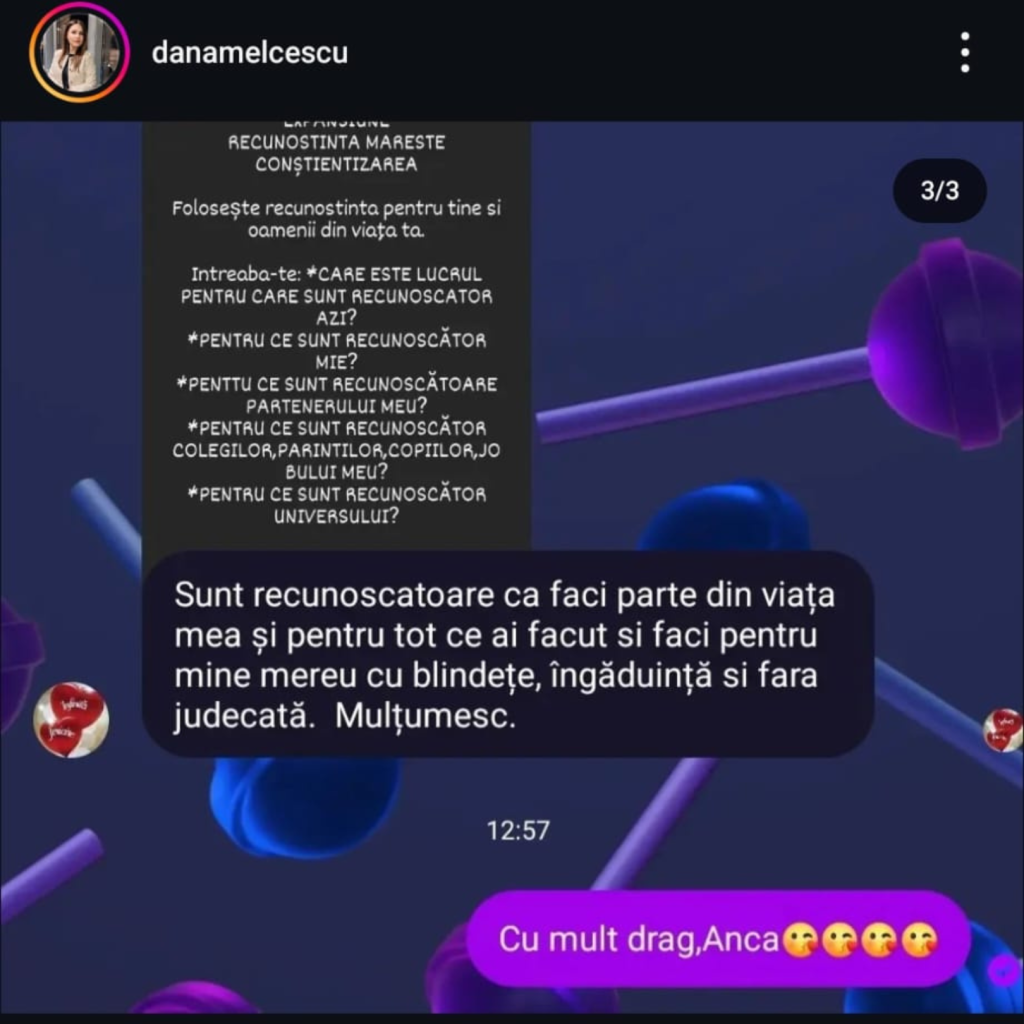Open the danamelcescu profile via username
Screen dimensions: 1024x1024
pos(249,53)
